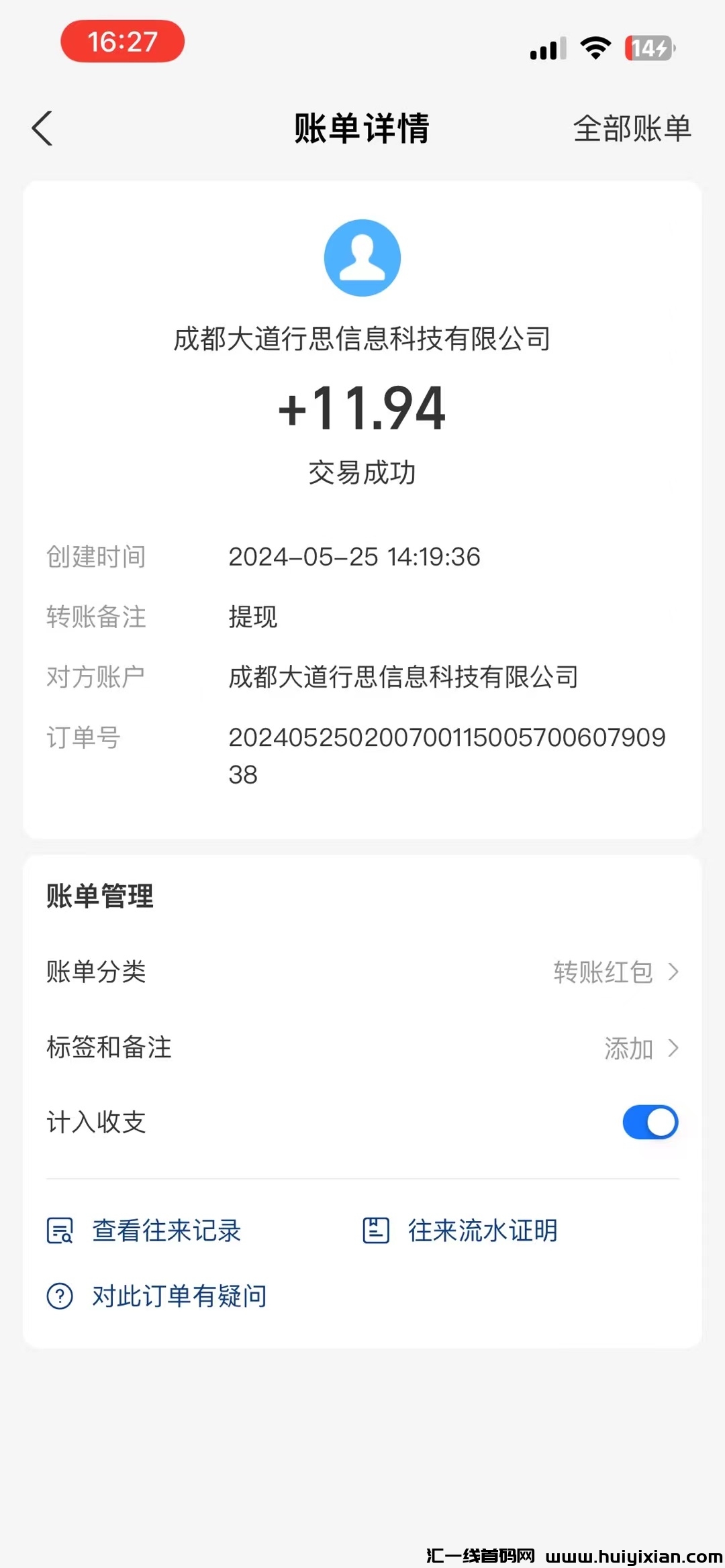725x1568 pixels.
Task: Tap 对此订单有疑问 link
Action: click(x=179, y=1296)
